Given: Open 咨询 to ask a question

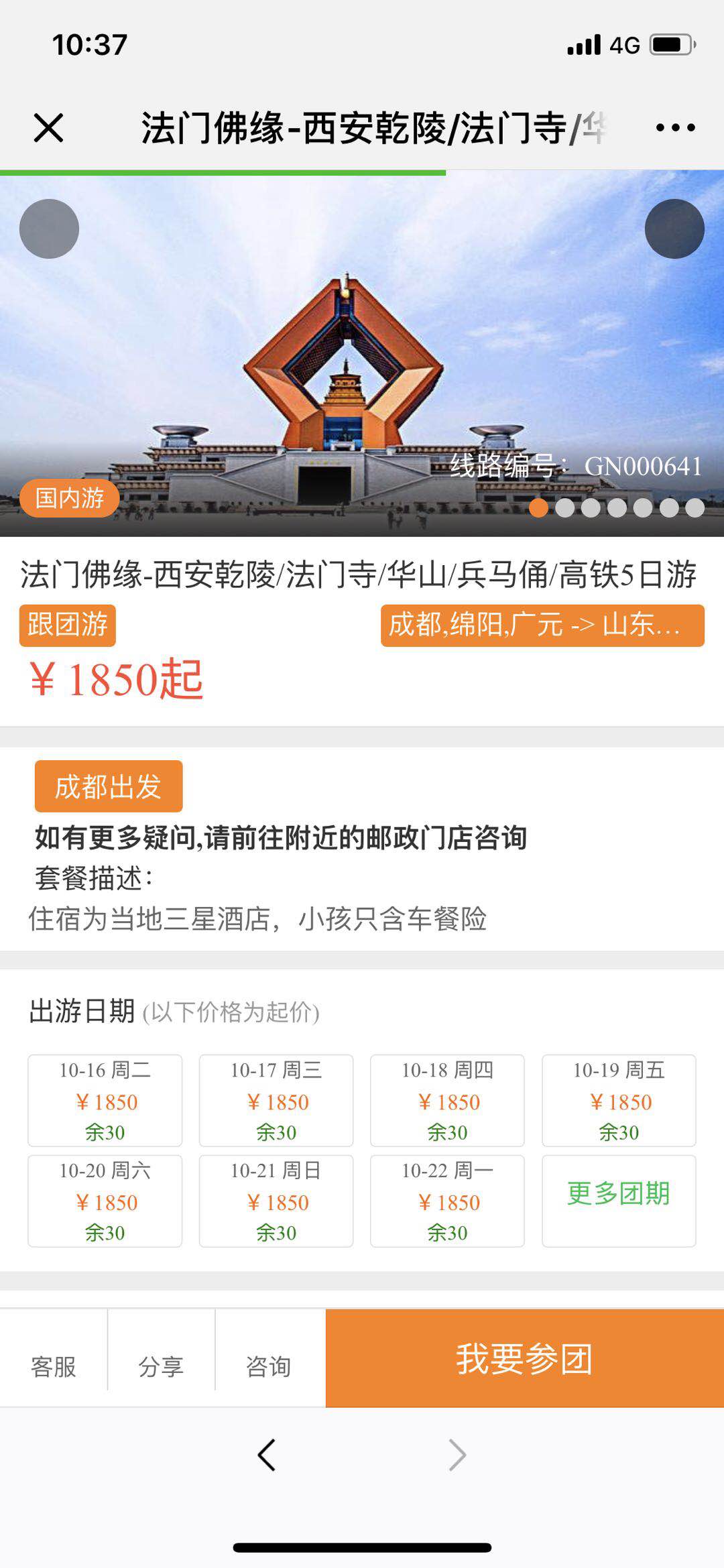Looking at the screenshot, I should [x=269, y=1366].
